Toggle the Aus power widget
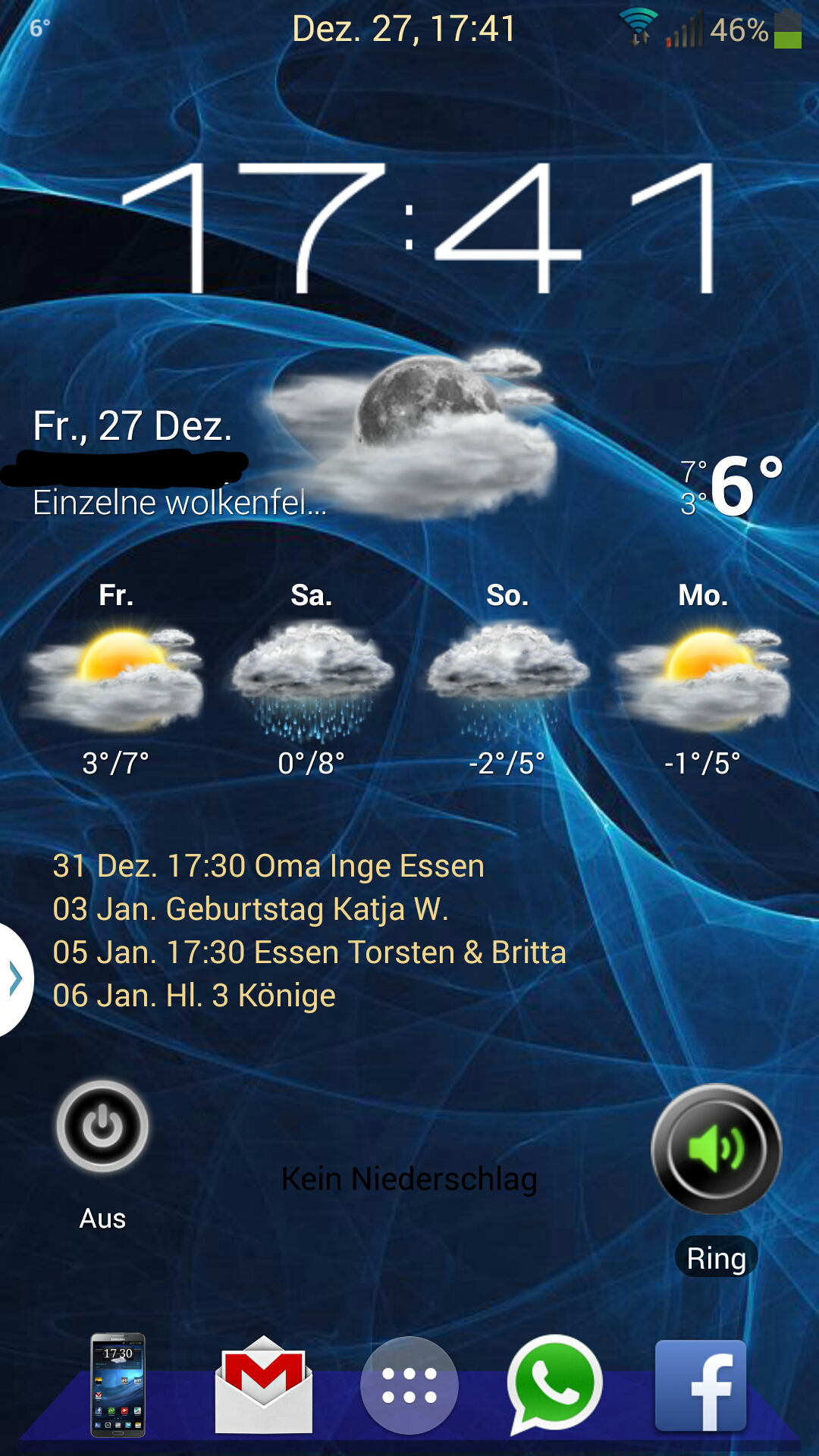Screen dimensions: 819x1456 pyautogui.click(x=102, y=1127)
